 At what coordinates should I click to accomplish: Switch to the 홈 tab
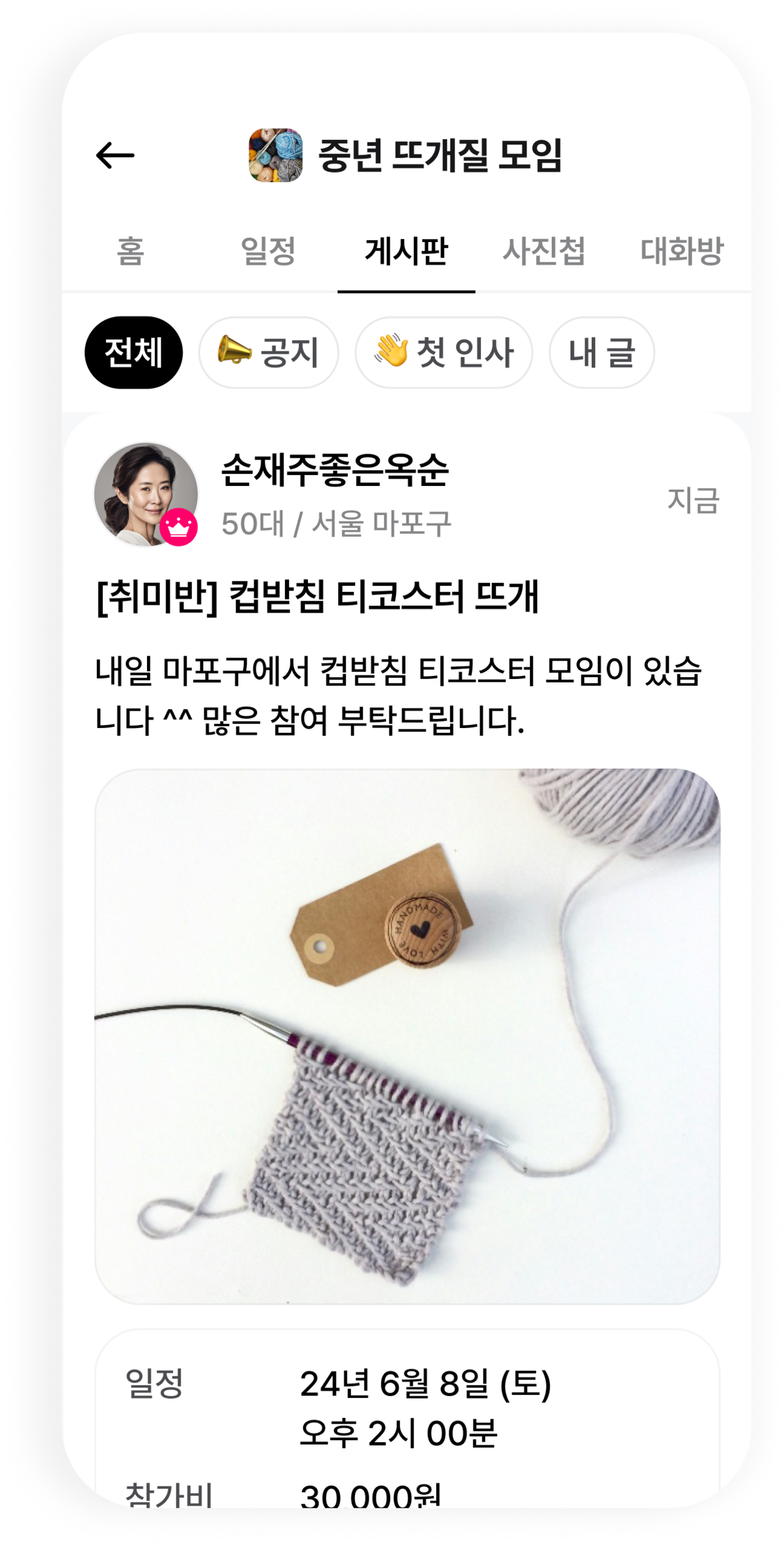click(130, 251)
